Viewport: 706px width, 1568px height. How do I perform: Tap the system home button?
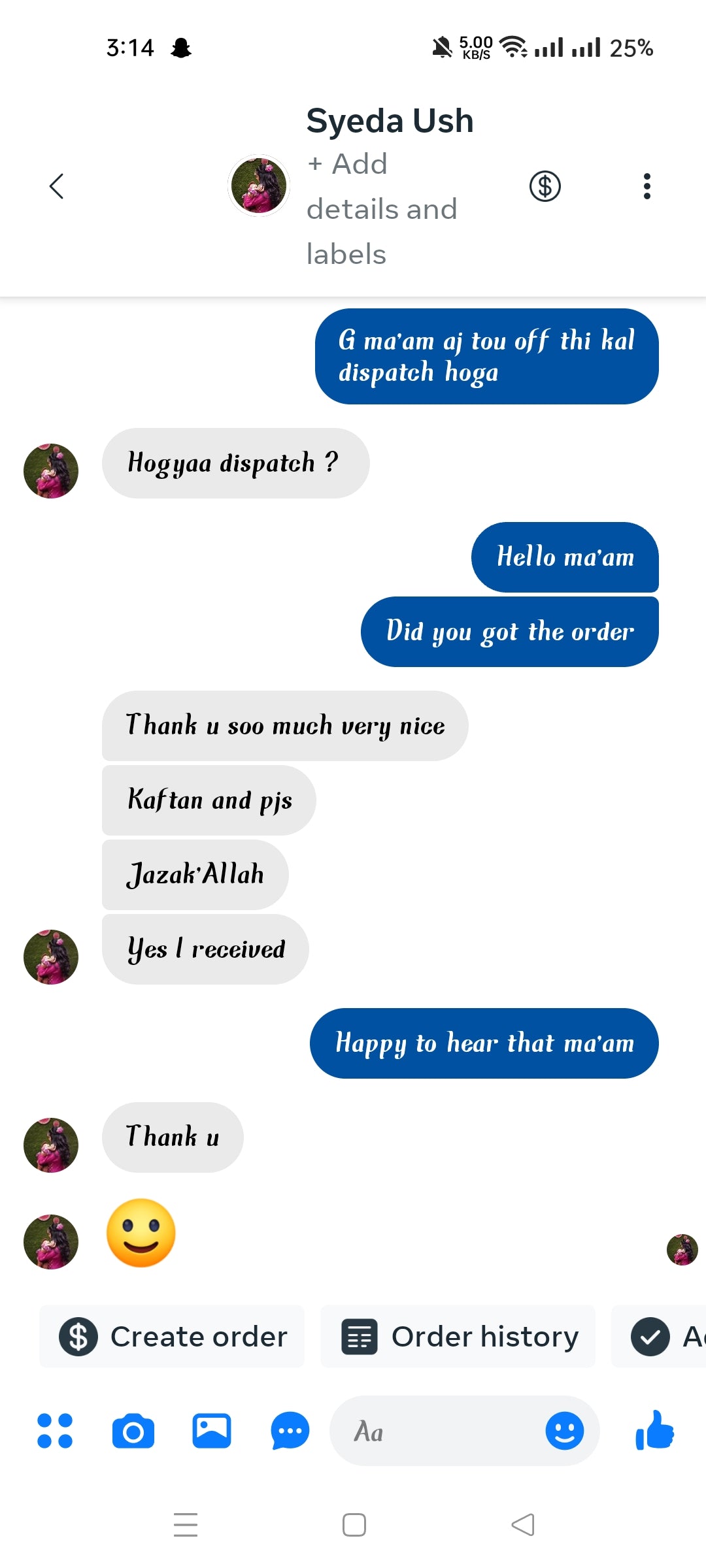point(354,1525)
